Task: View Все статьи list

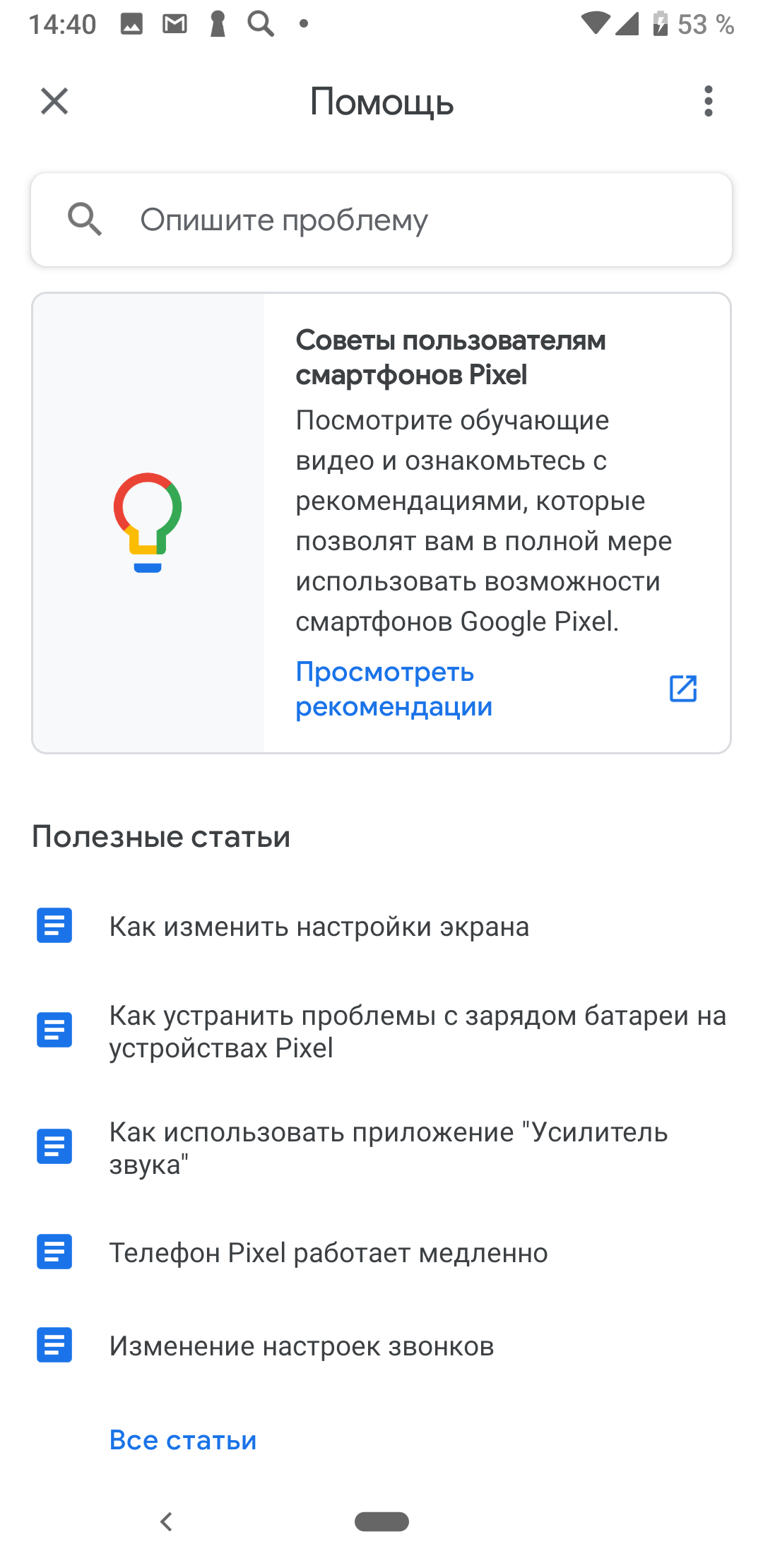Action: (183, 1439)
